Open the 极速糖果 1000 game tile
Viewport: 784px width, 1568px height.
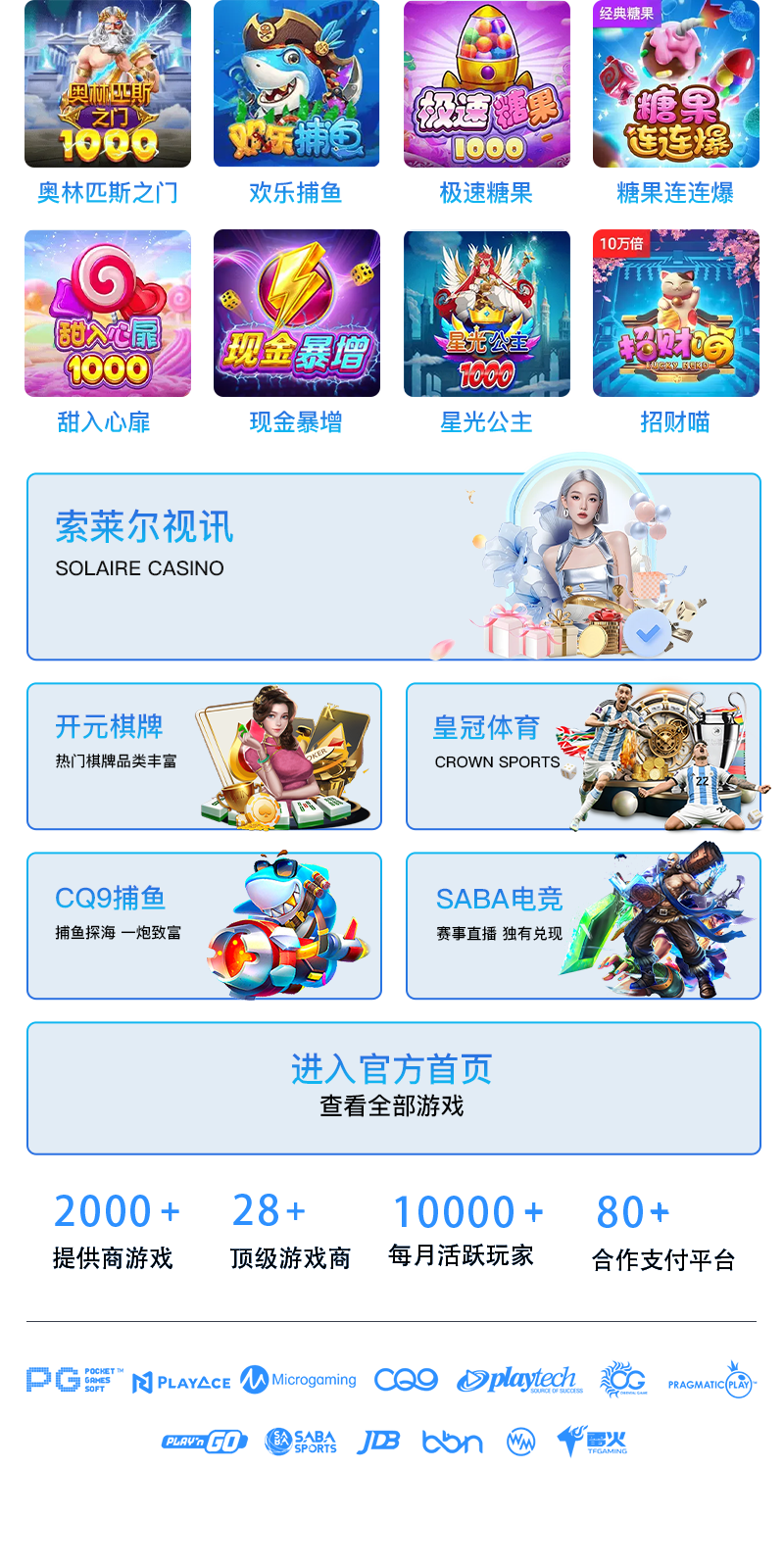486,84
